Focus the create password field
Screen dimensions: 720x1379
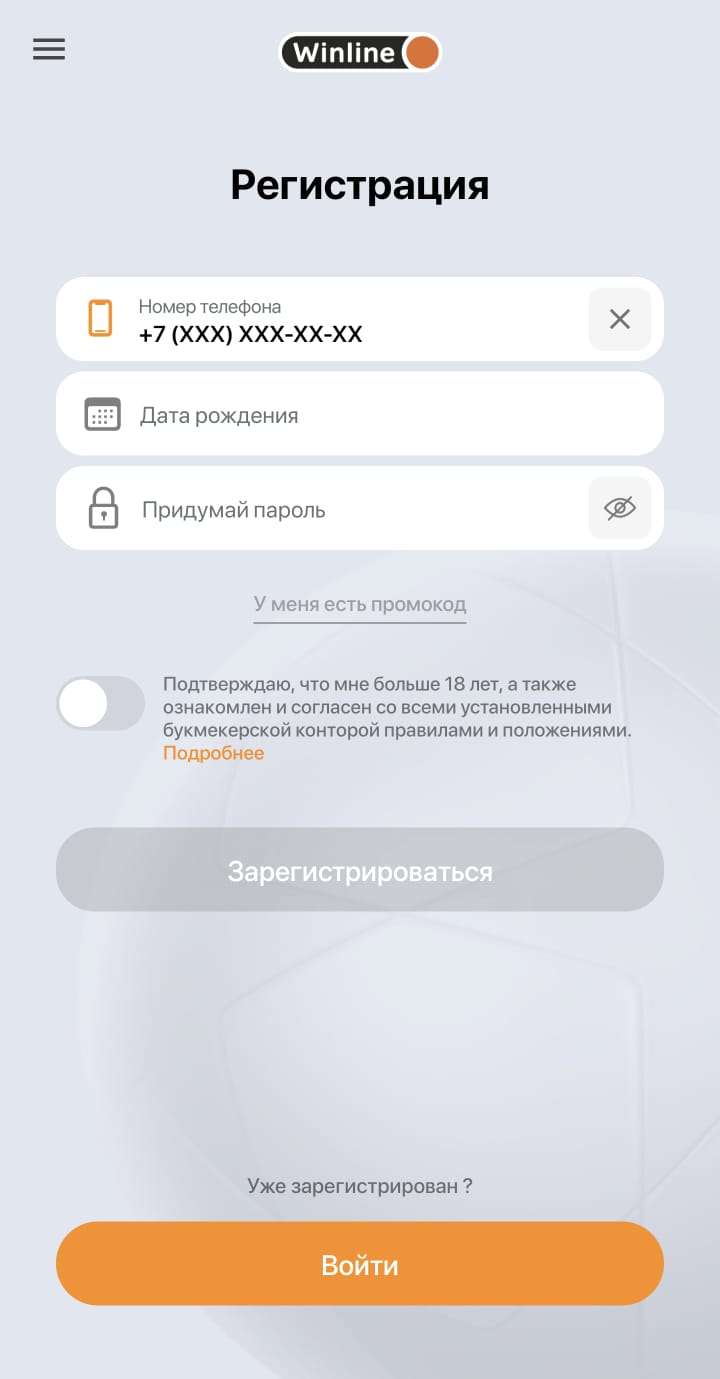click(340, 510)
